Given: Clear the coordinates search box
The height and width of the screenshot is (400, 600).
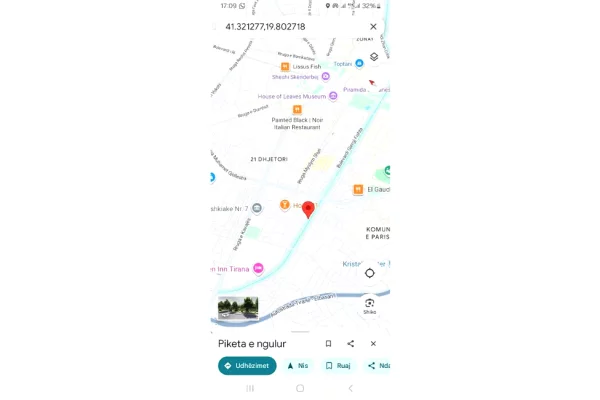Looking at the screenshot, I should (x=373, y=27).
